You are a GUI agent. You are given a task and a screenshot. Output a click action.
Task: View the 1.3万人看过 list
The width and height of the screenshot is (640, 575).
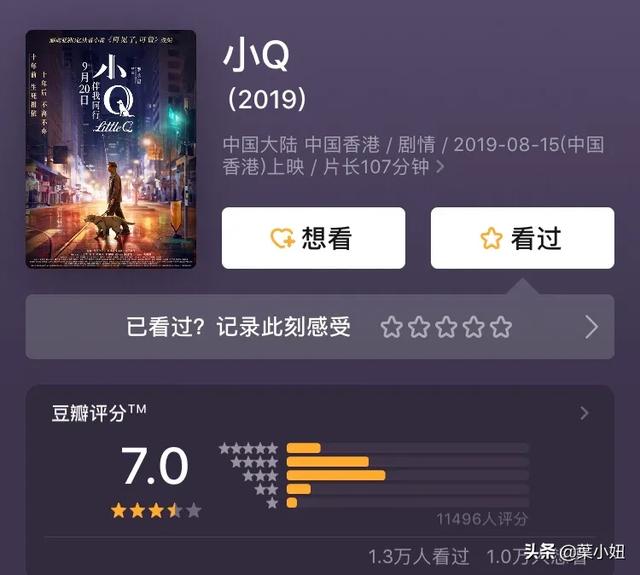point(418,556)
